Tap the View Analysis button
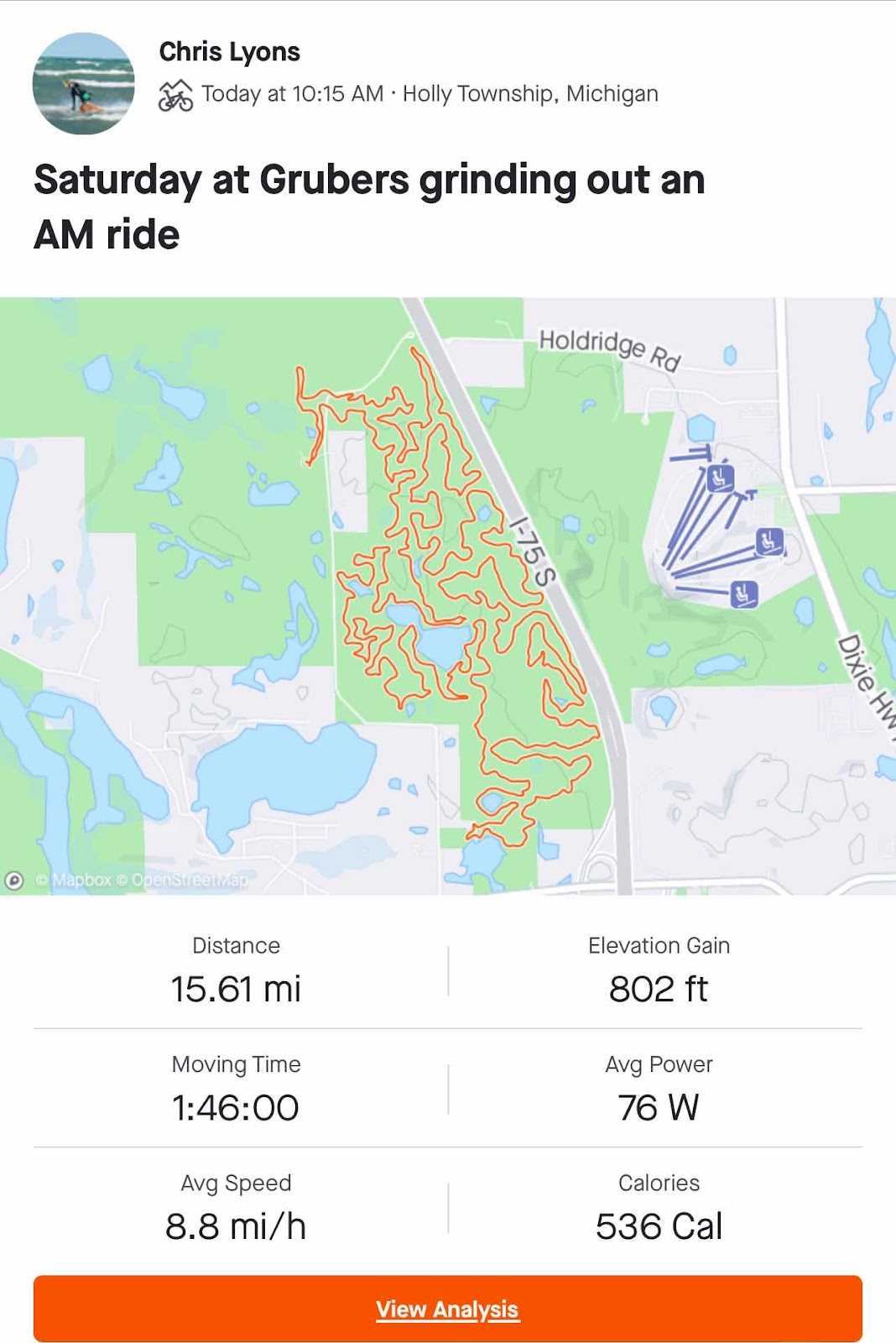The height and width of the screenshot is (1343, 896). [x=447, y=1309]
